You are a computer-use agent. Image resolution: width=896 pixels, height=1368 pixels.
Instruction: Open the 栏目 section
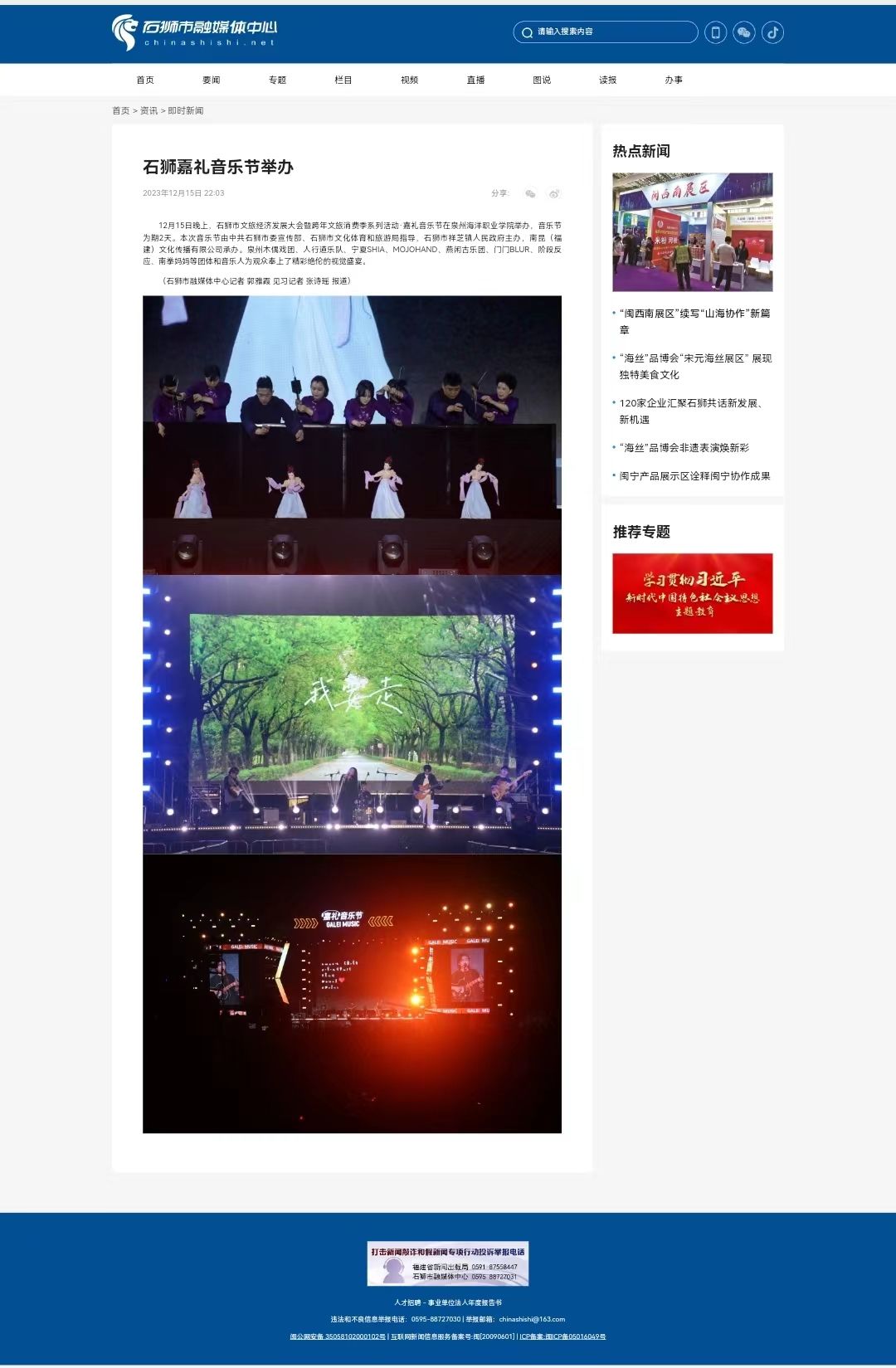tap(343, 80)
